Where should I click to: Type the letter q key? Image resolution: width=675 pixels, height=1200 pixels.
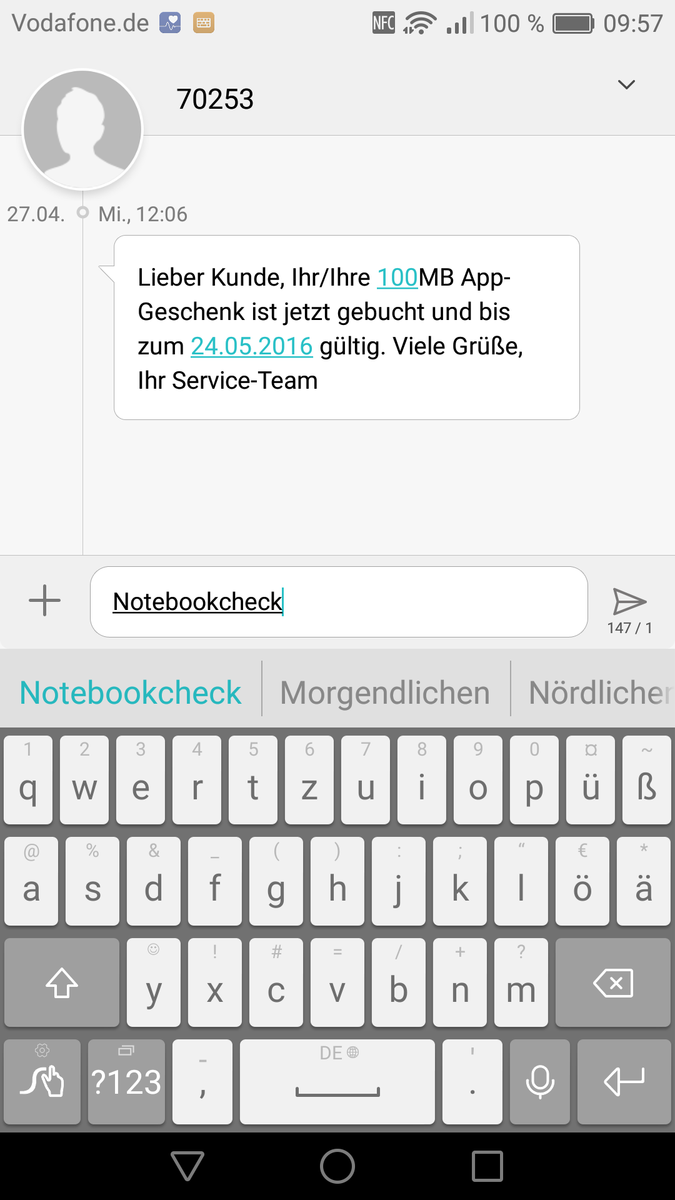coord(28,780)
